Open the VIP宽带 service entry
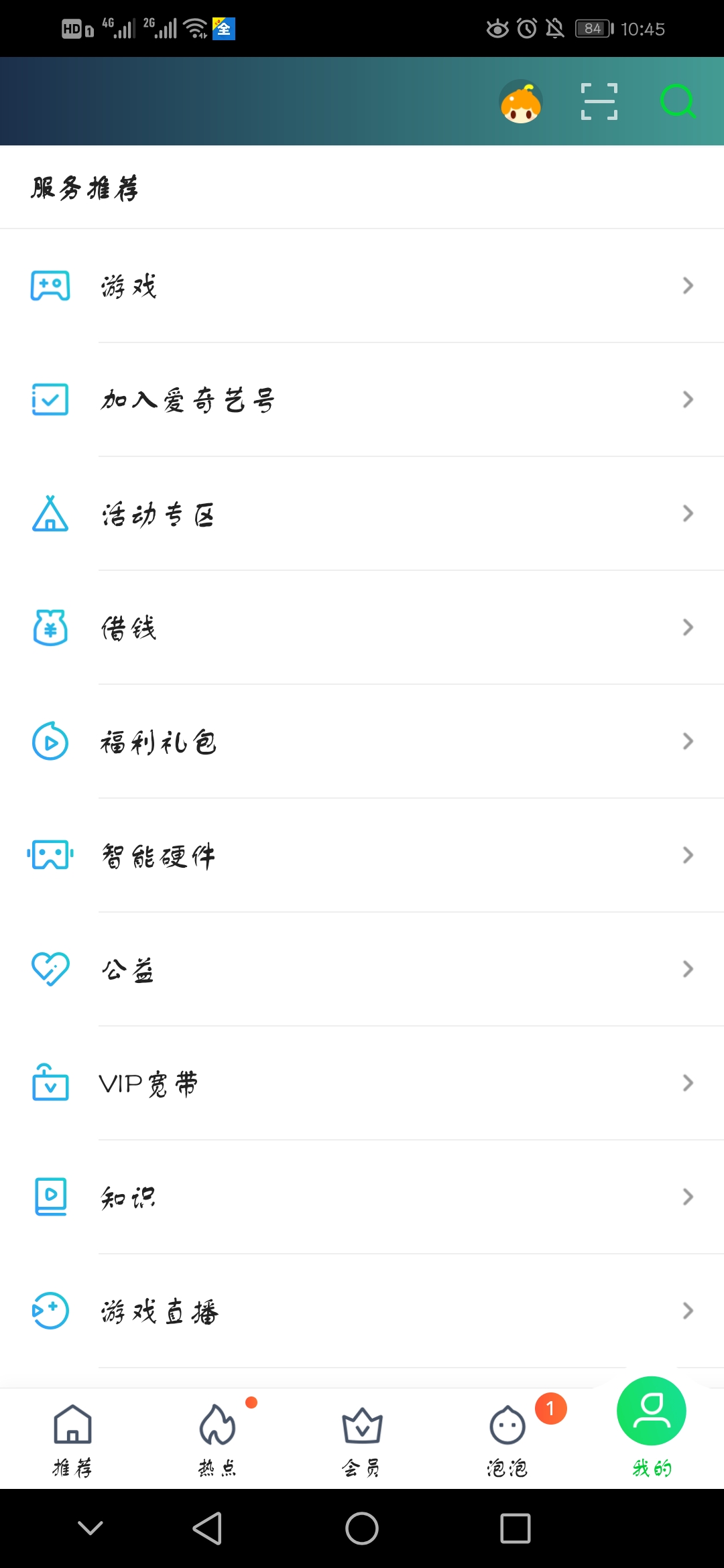 (x=362, y=1083)
